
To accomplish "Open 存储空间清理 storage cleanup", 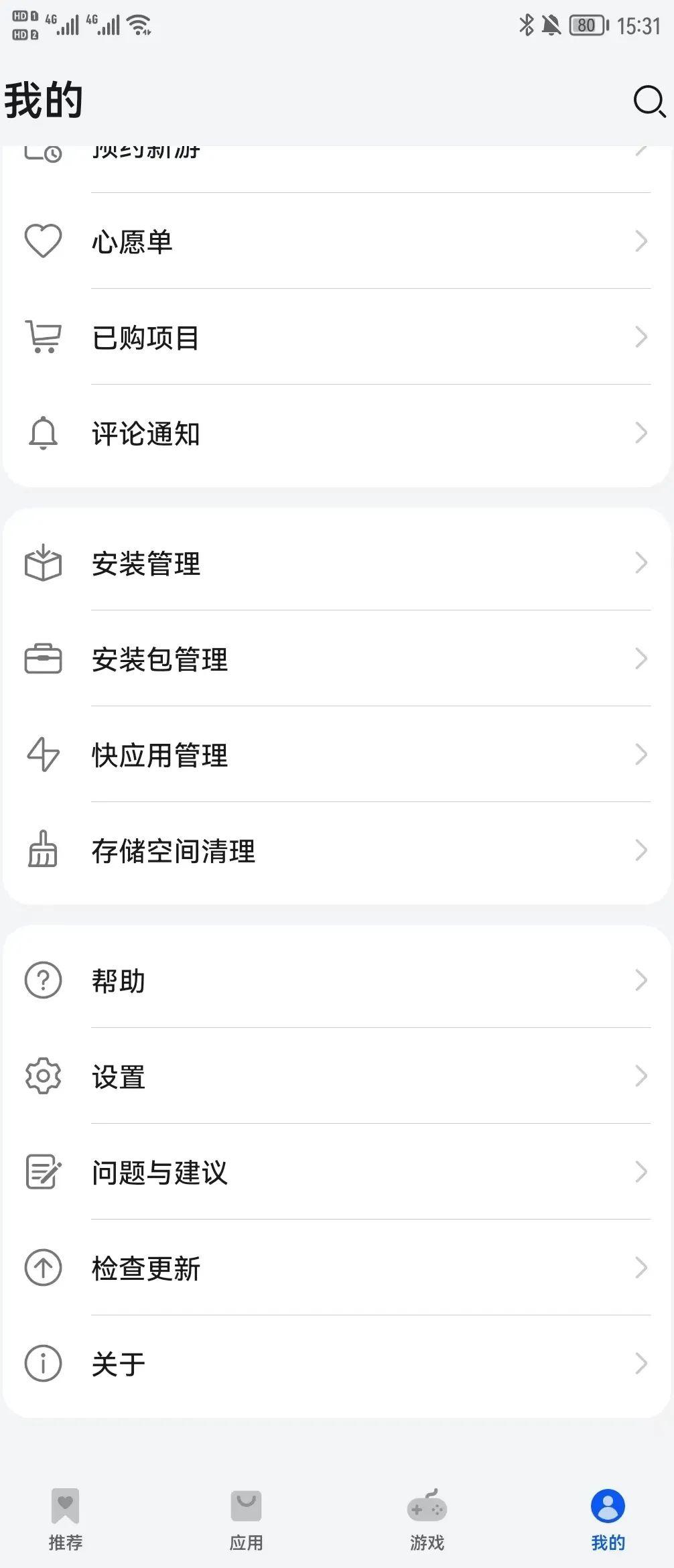I will 336,851.
